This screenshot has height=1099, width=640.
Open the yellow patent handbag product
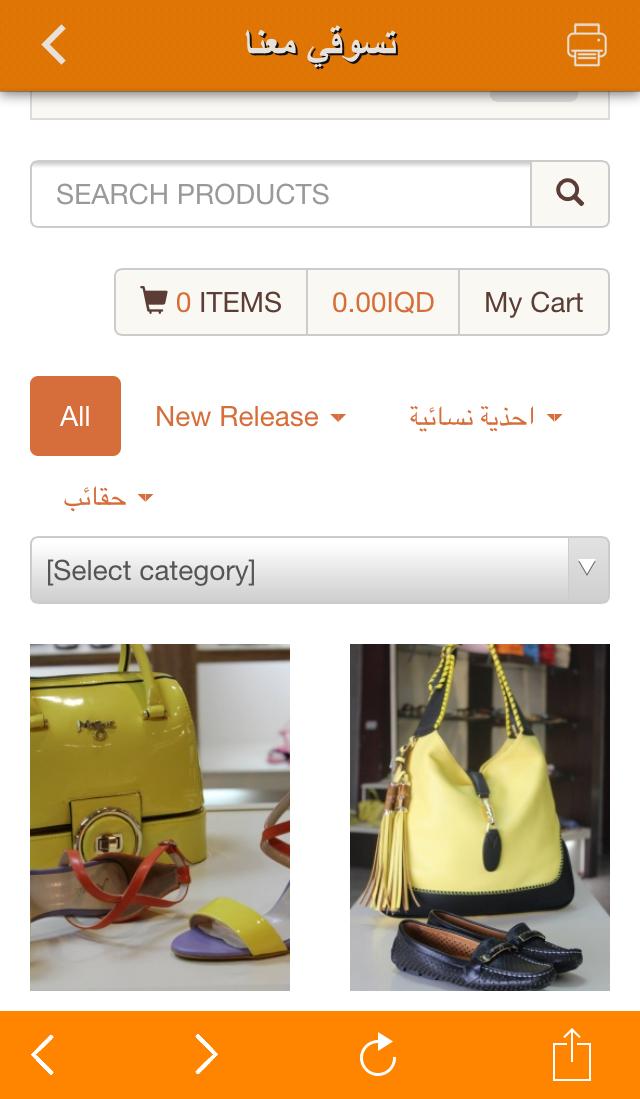(x=160, y=817)
